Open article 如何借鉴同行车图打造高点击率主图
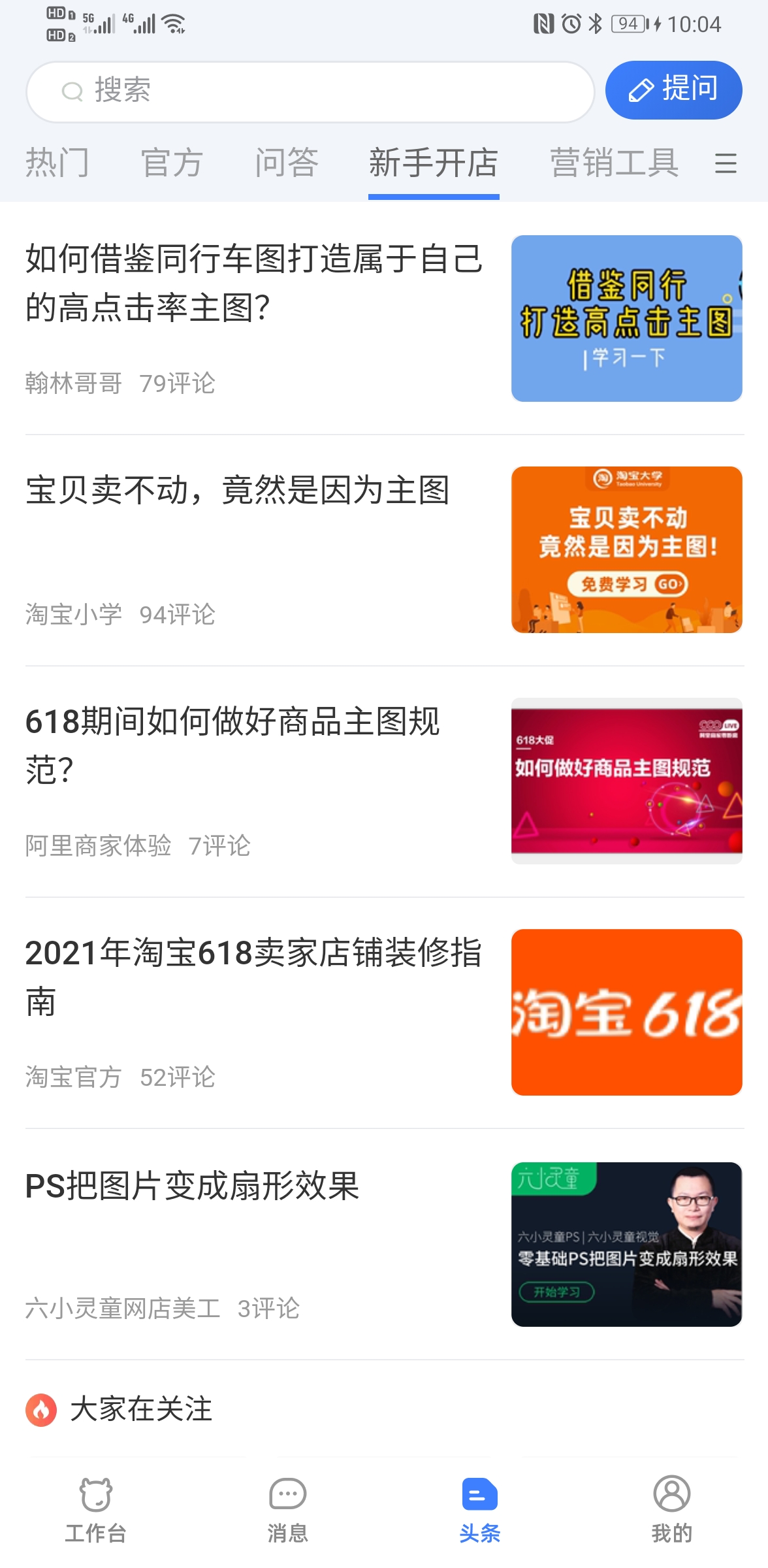The image size is (768, 1568). (255, 282)
